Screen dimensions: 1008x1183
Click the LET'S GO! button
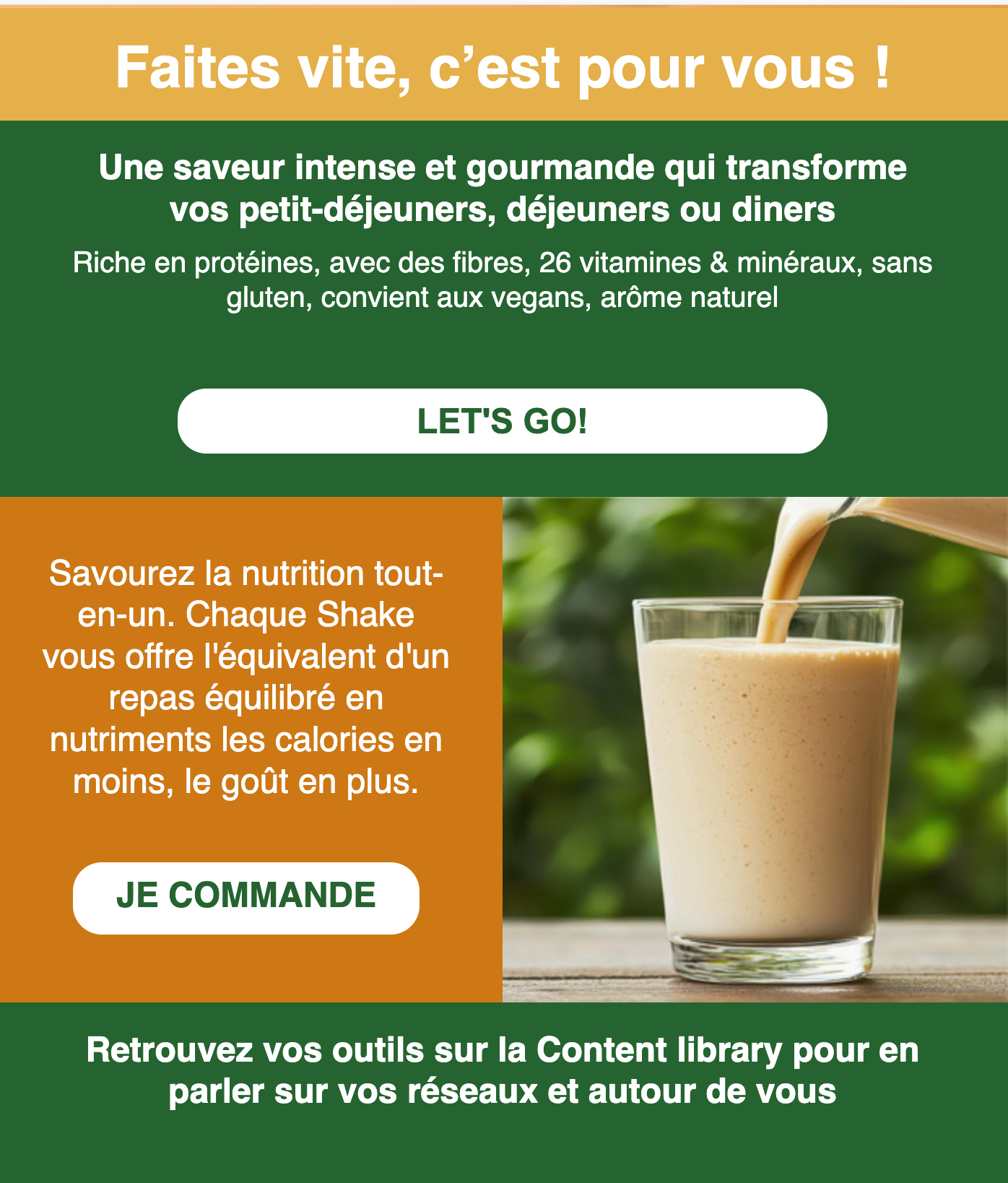click(503, 421)
